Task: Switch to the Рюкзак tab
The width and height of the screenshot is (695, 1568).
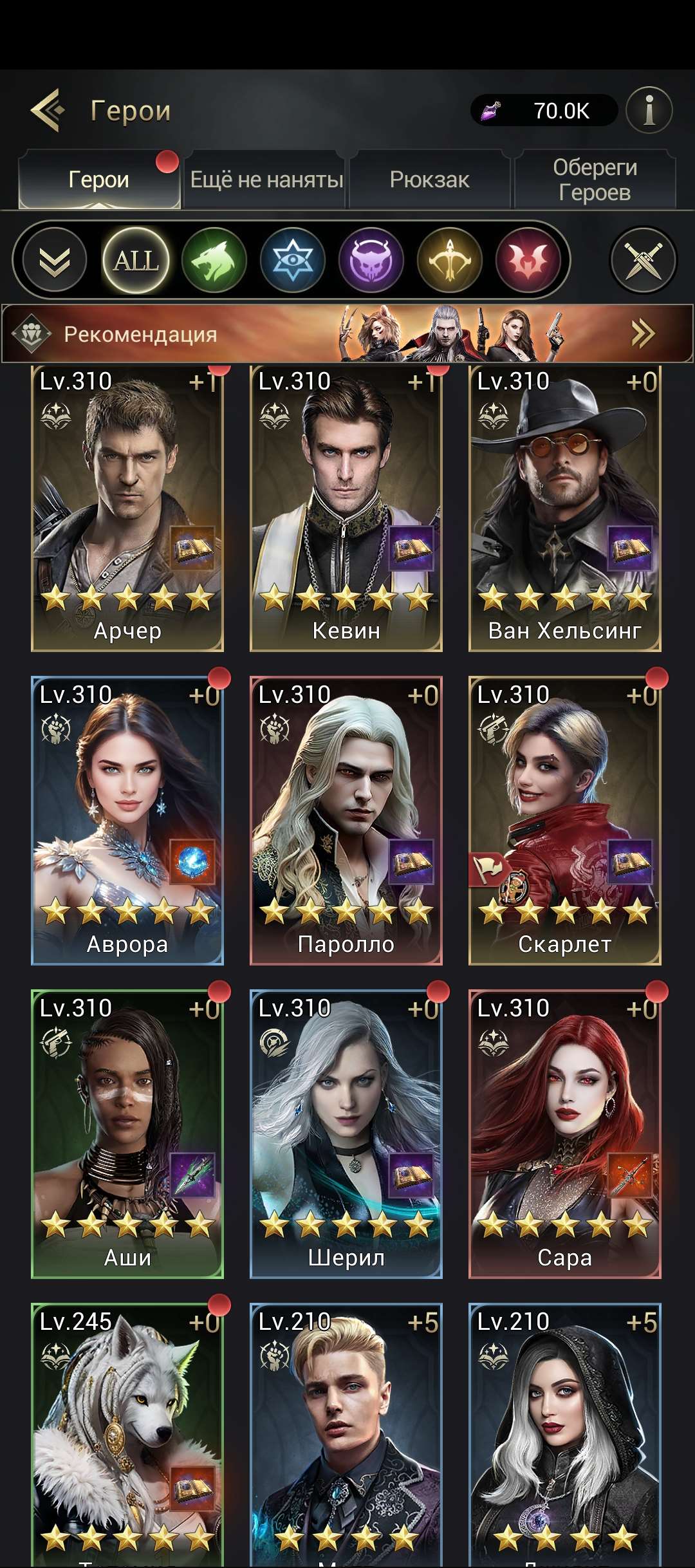Action: point(429,180)
